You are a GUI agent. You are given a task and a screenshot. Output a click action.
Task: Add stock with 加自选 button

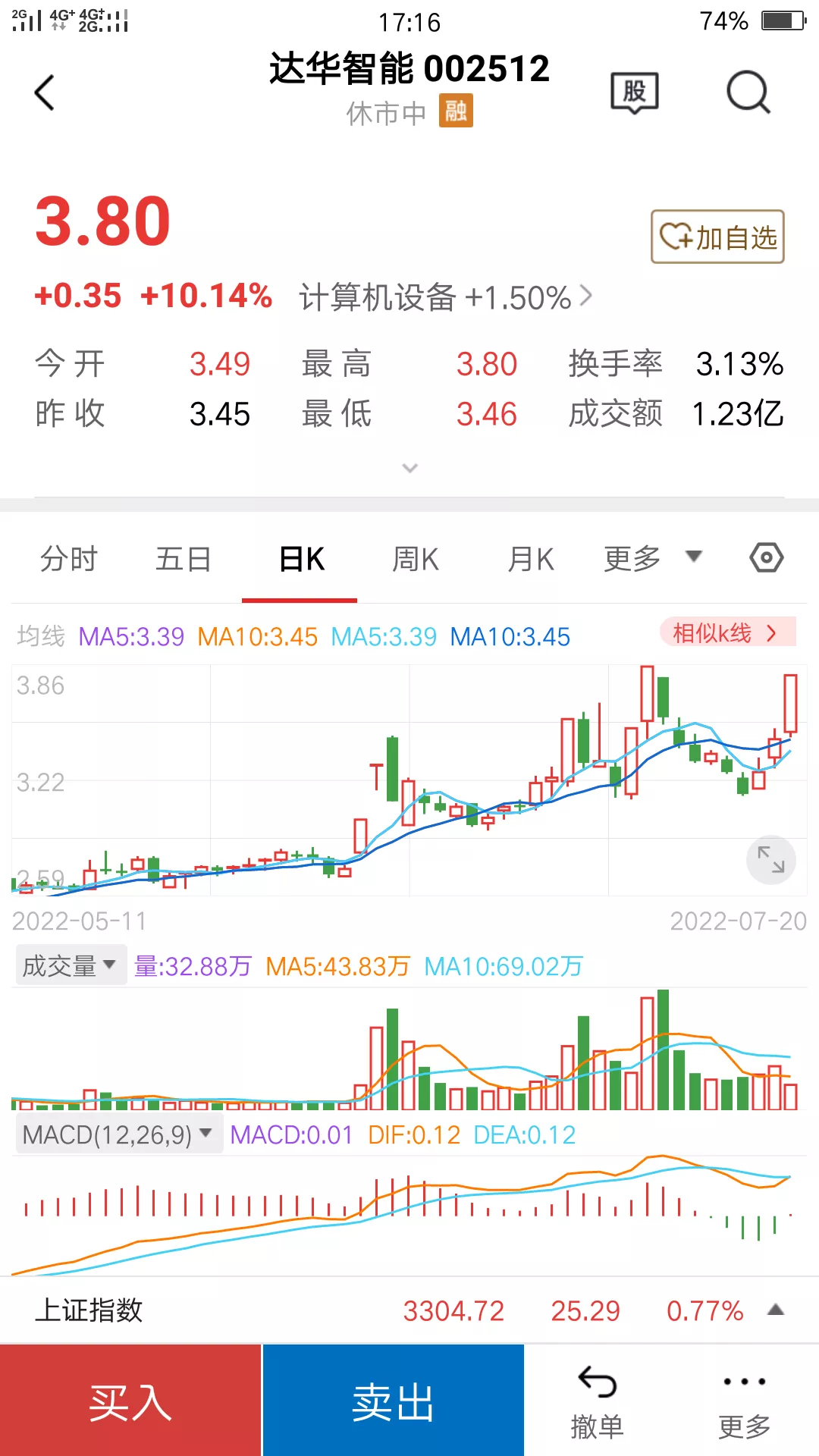tap(717, 237)
